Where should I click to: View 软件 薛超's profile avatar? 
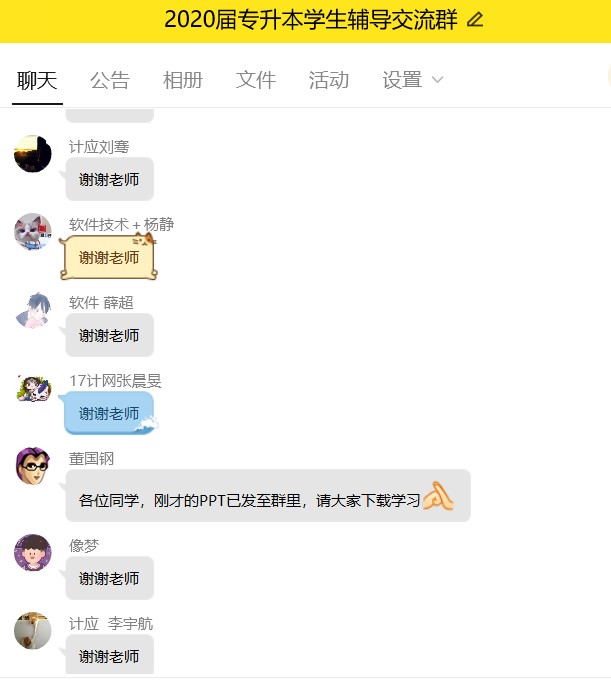coord(33,310)
